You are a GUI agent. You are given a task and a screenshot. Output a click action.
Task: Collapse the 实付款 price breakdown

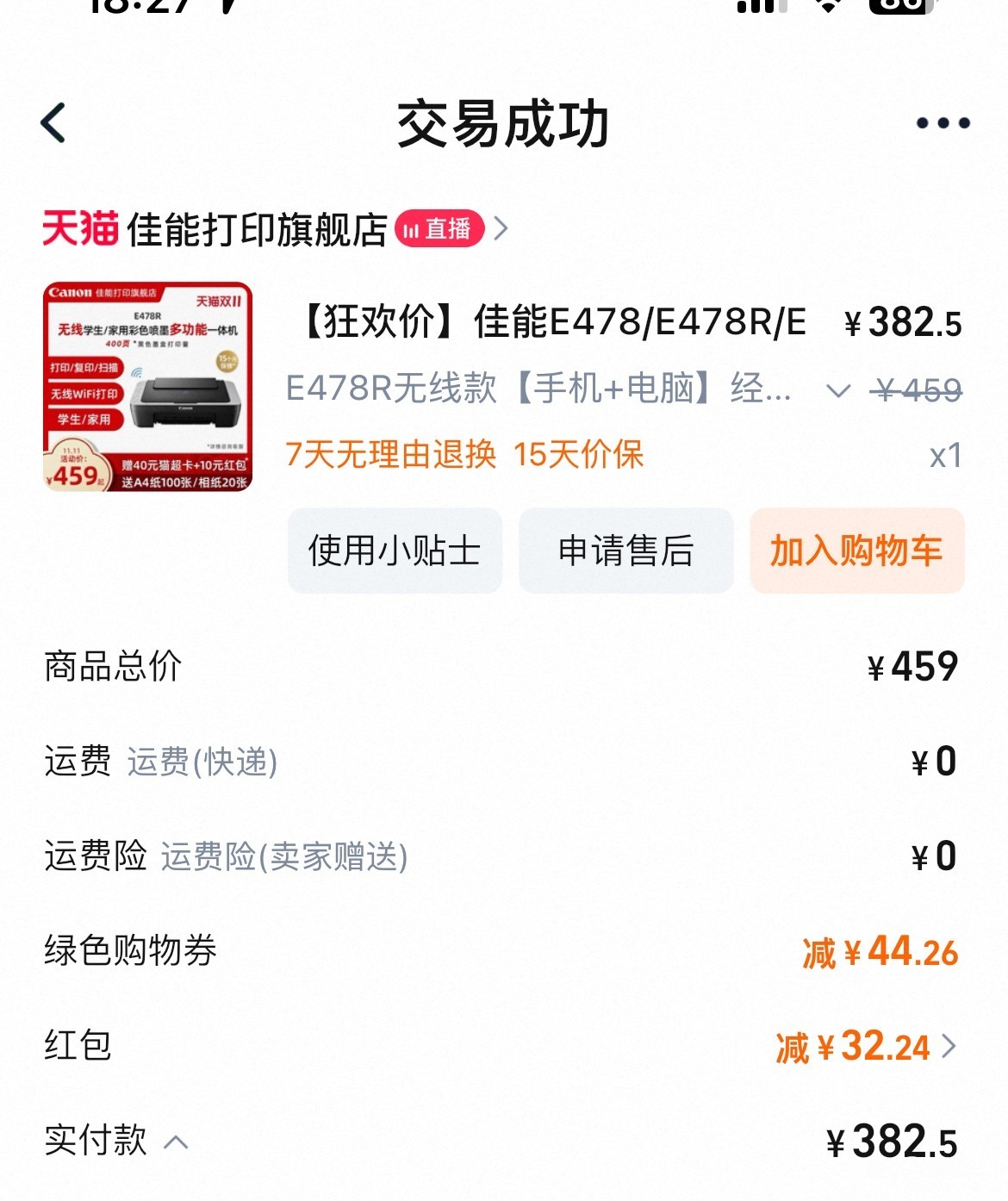tap(177, 1142)
